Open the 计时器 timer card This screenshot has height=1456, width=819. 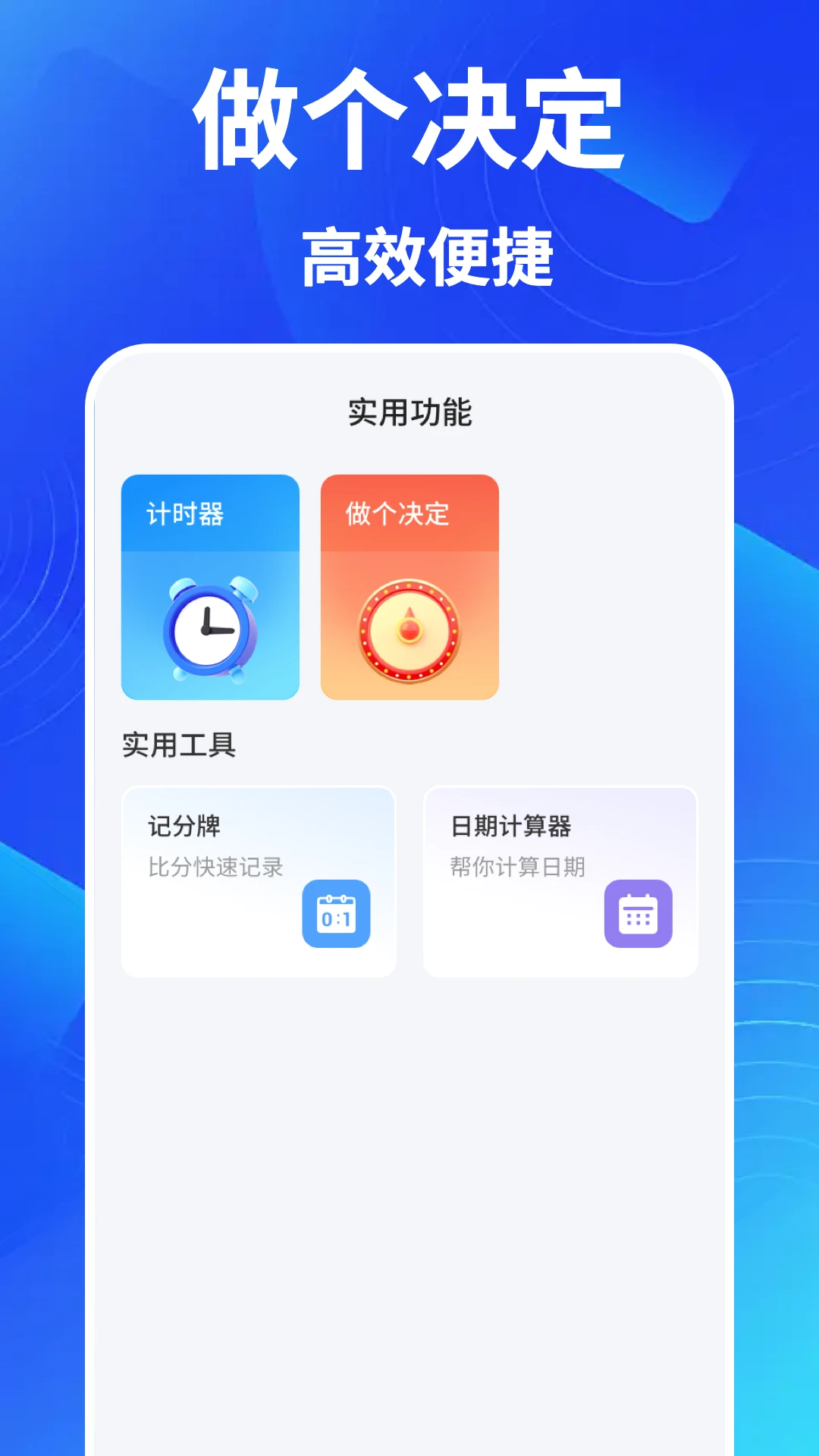click(211, 589)
